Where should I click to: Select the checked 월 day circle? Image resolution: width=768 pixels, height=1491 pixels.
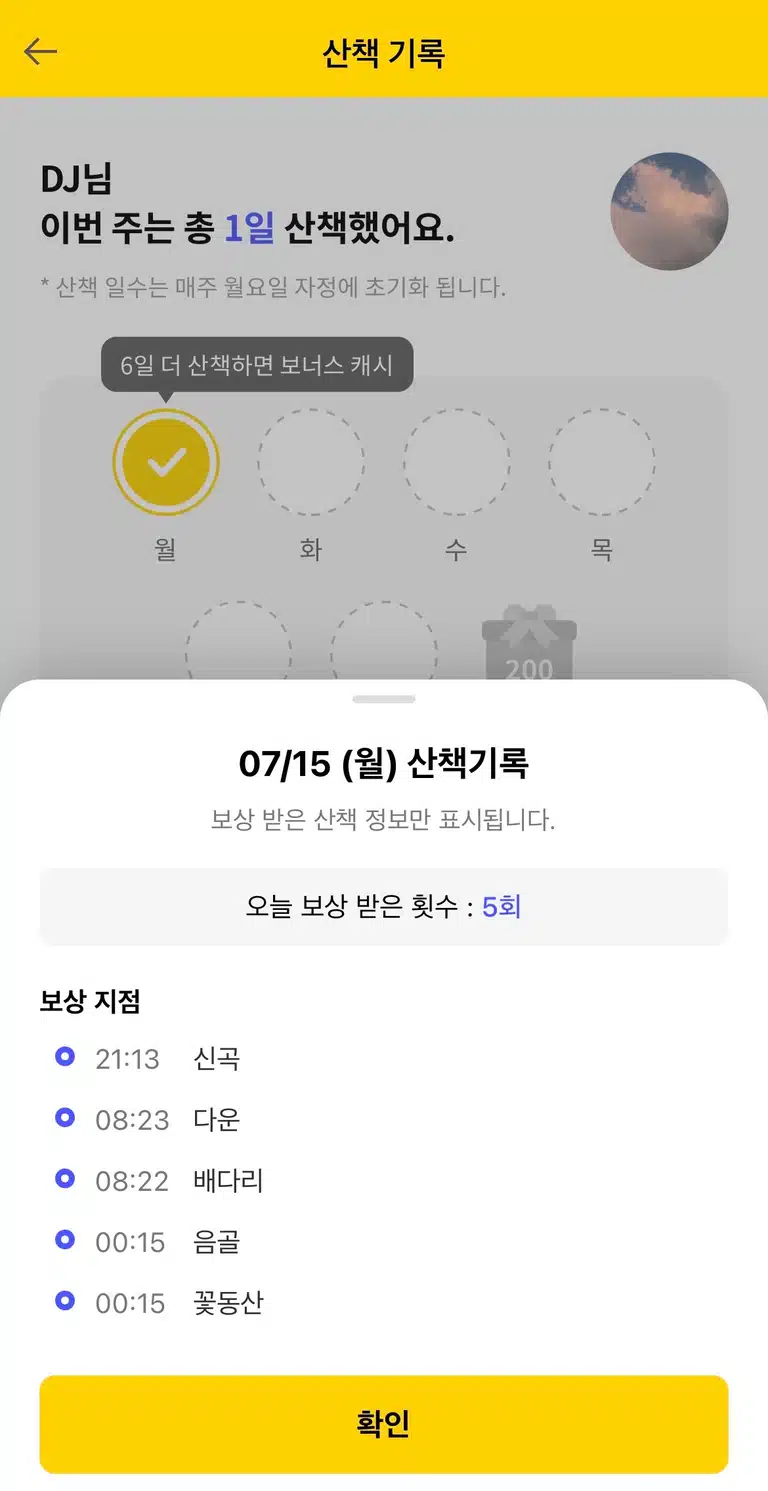click(166, 462)
